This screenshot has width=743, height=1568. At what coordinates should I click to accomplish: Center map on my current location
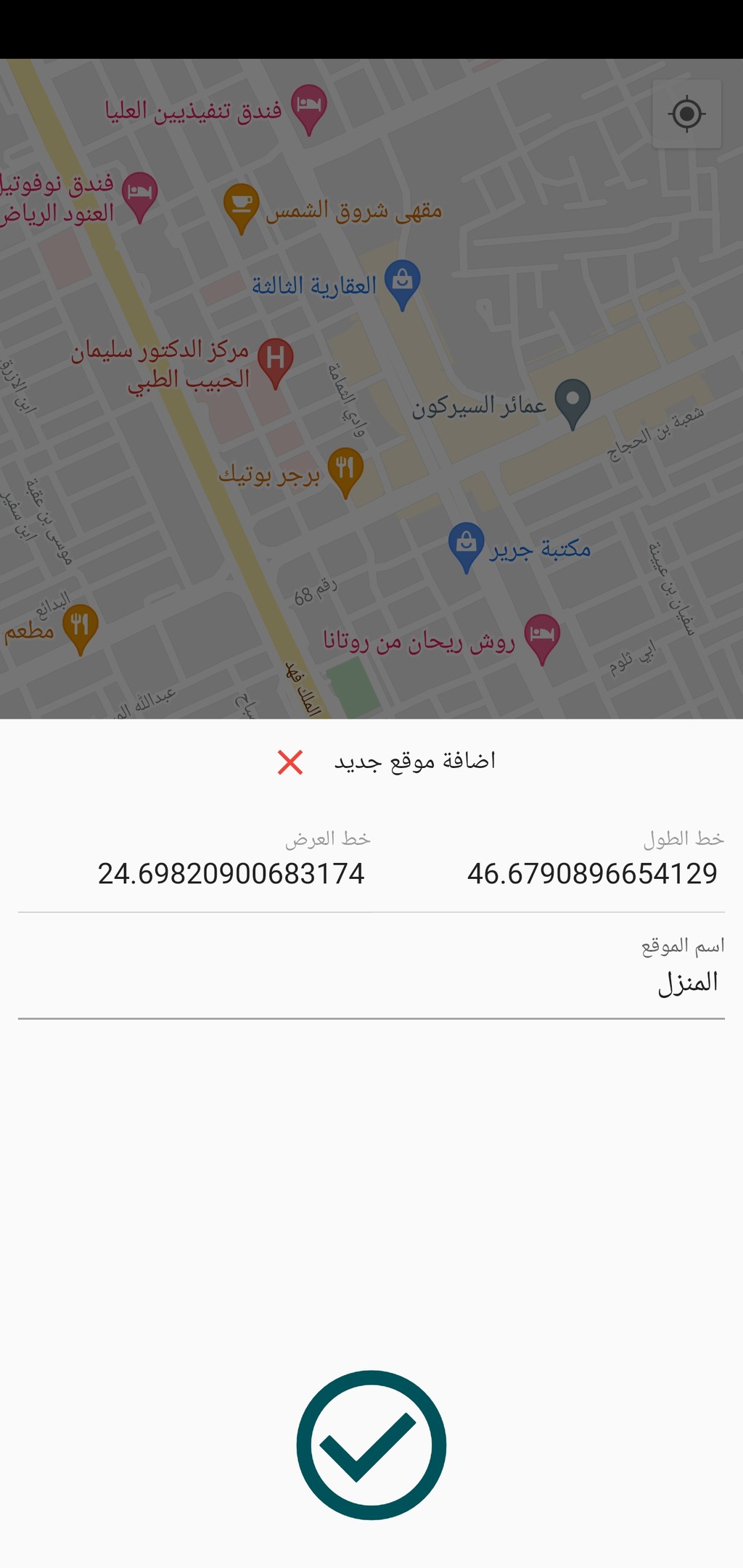point(686,114)
